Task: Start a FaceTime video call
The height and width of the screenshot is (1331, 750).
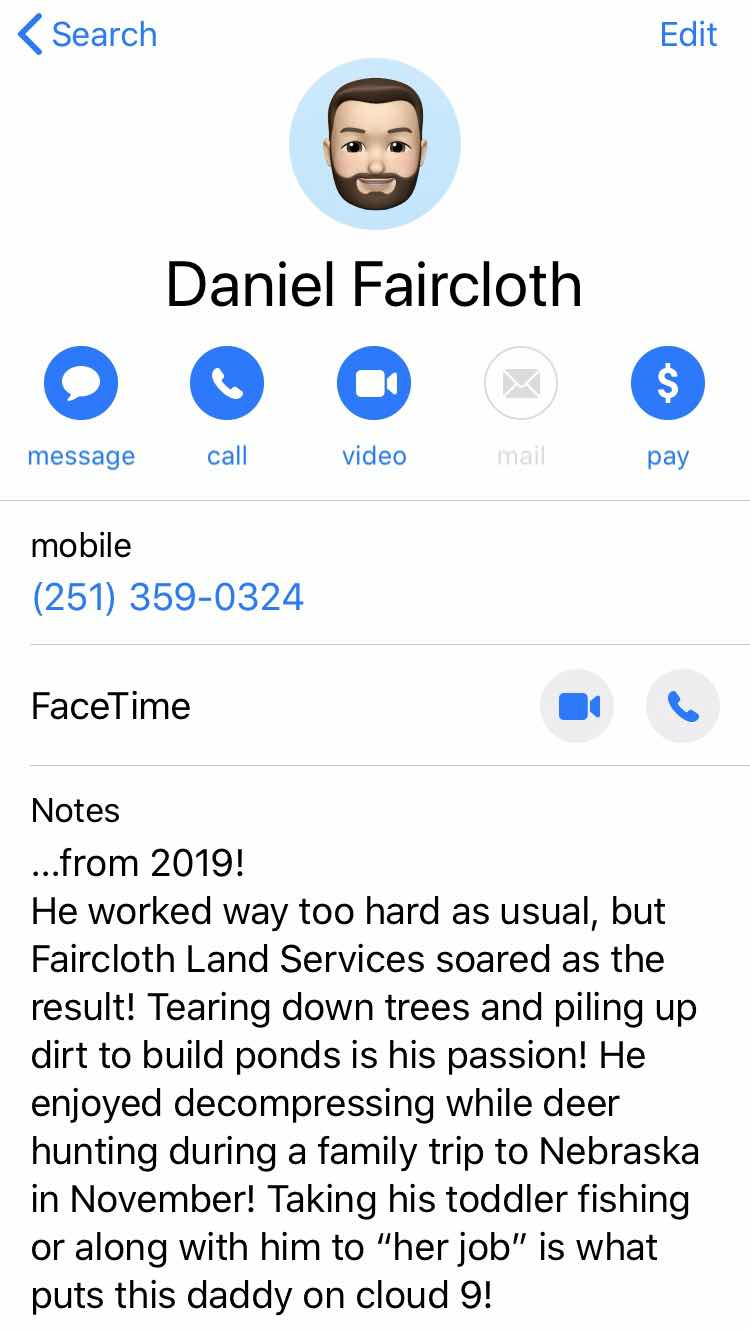Action: pyautogui.click(x=577, y=706)
